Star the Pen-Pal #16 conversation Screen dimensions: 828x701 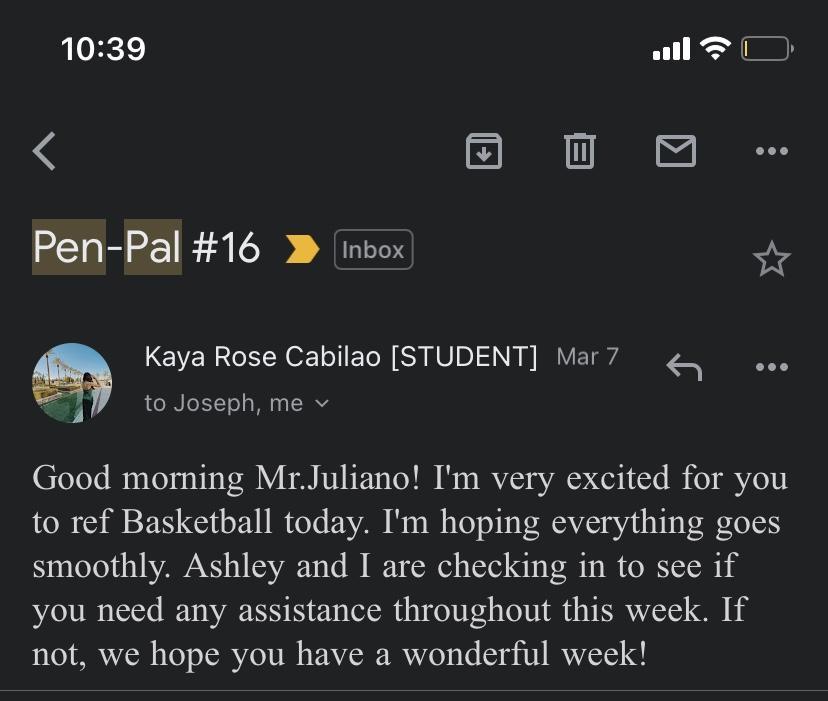771,260
